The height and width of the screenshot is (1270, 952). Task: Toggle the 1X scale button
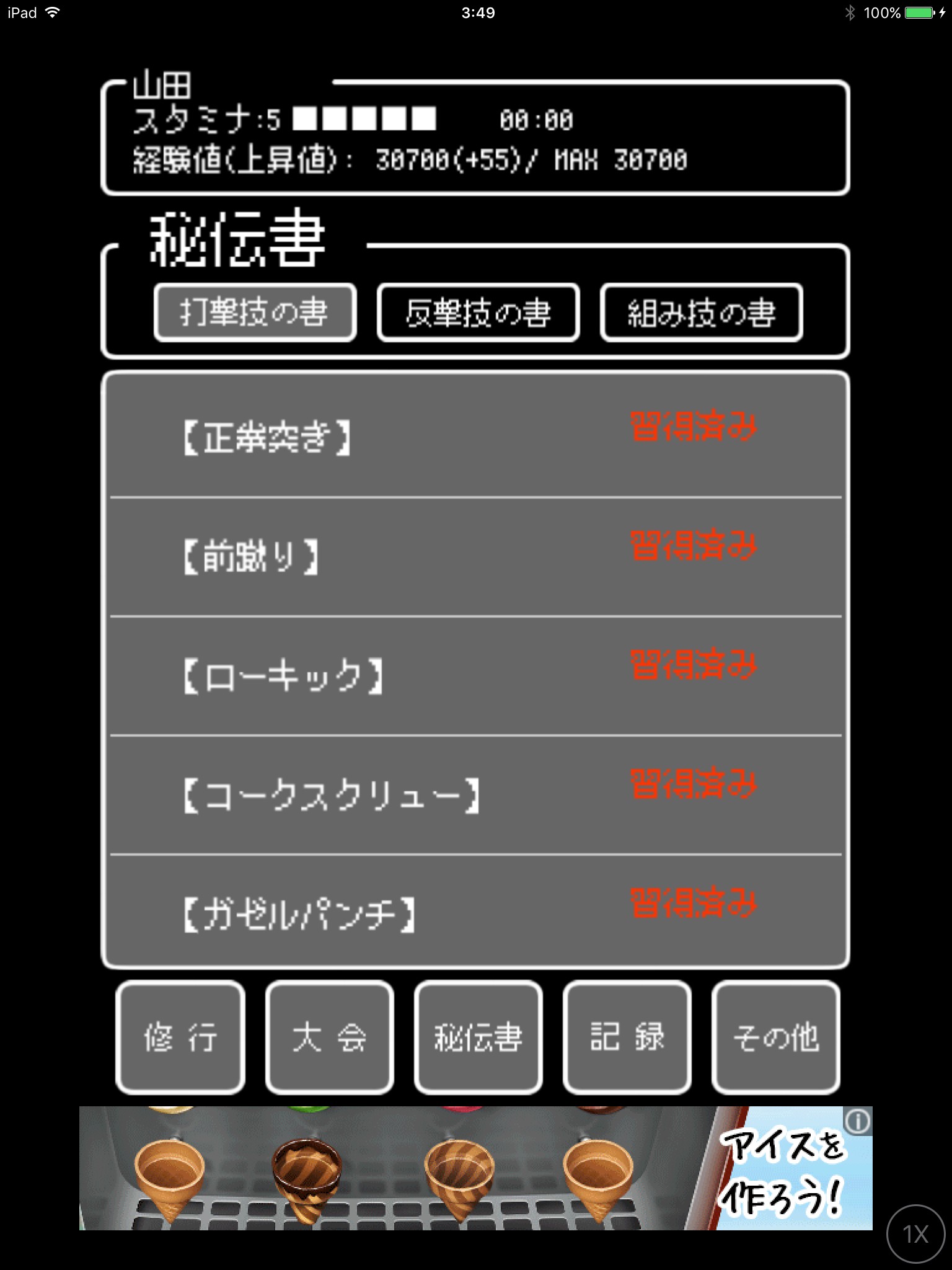tap(915, 1234)
